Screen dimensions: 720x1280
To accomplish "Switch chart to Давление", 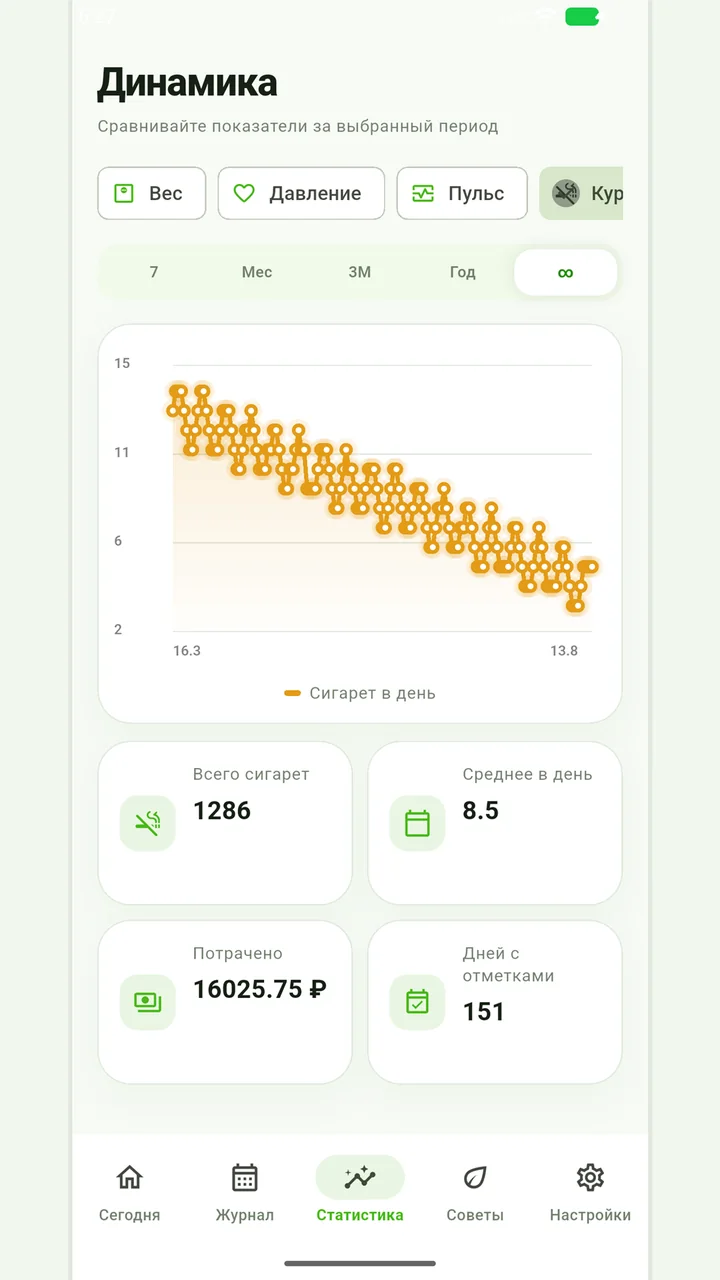I will point(301,193).
